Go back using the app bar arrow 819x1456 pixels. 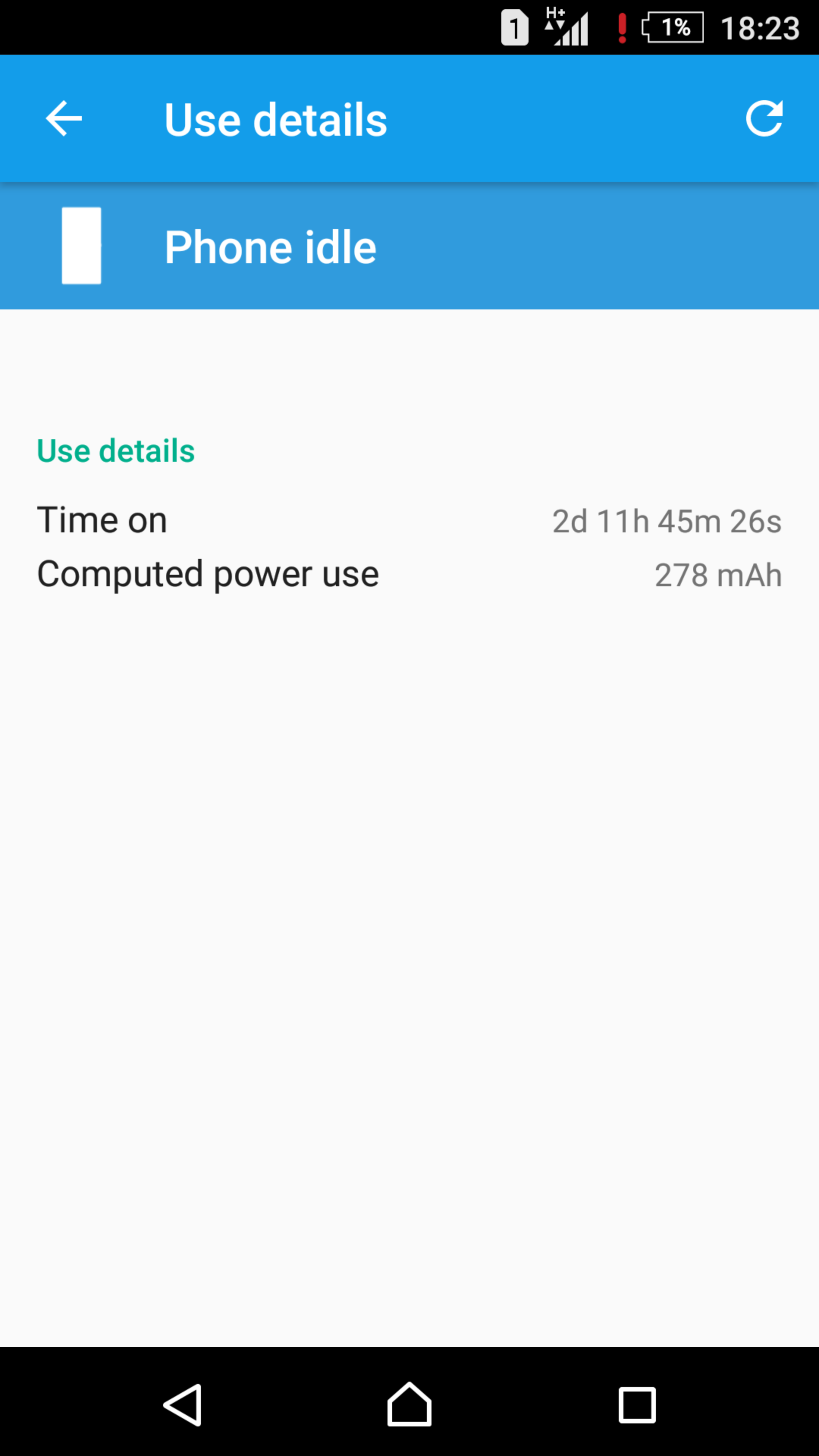point(64,119)
